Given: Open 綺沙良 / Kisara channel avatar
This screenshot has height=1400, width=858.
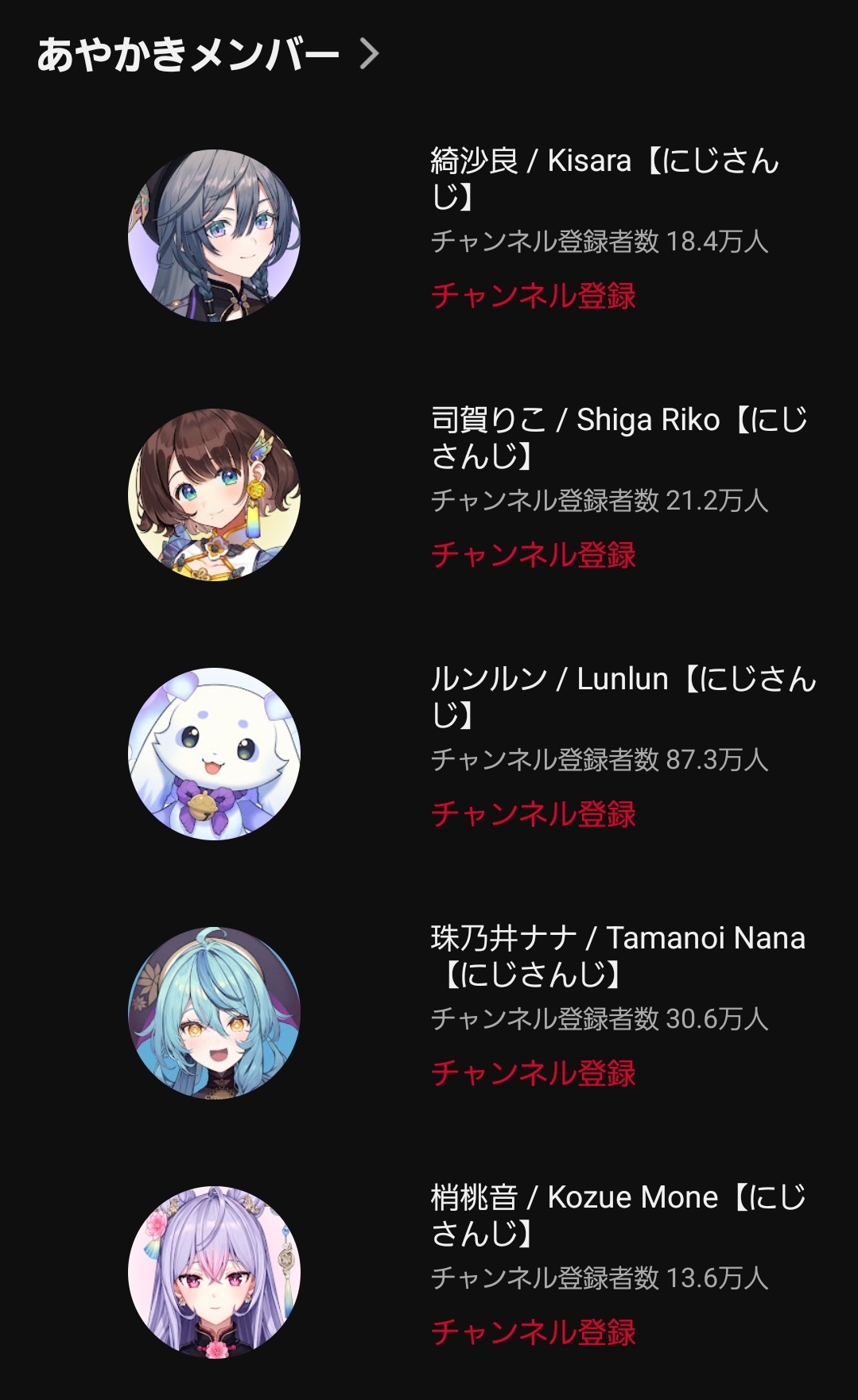Looking at the screenshot, I should coord(214,235).
